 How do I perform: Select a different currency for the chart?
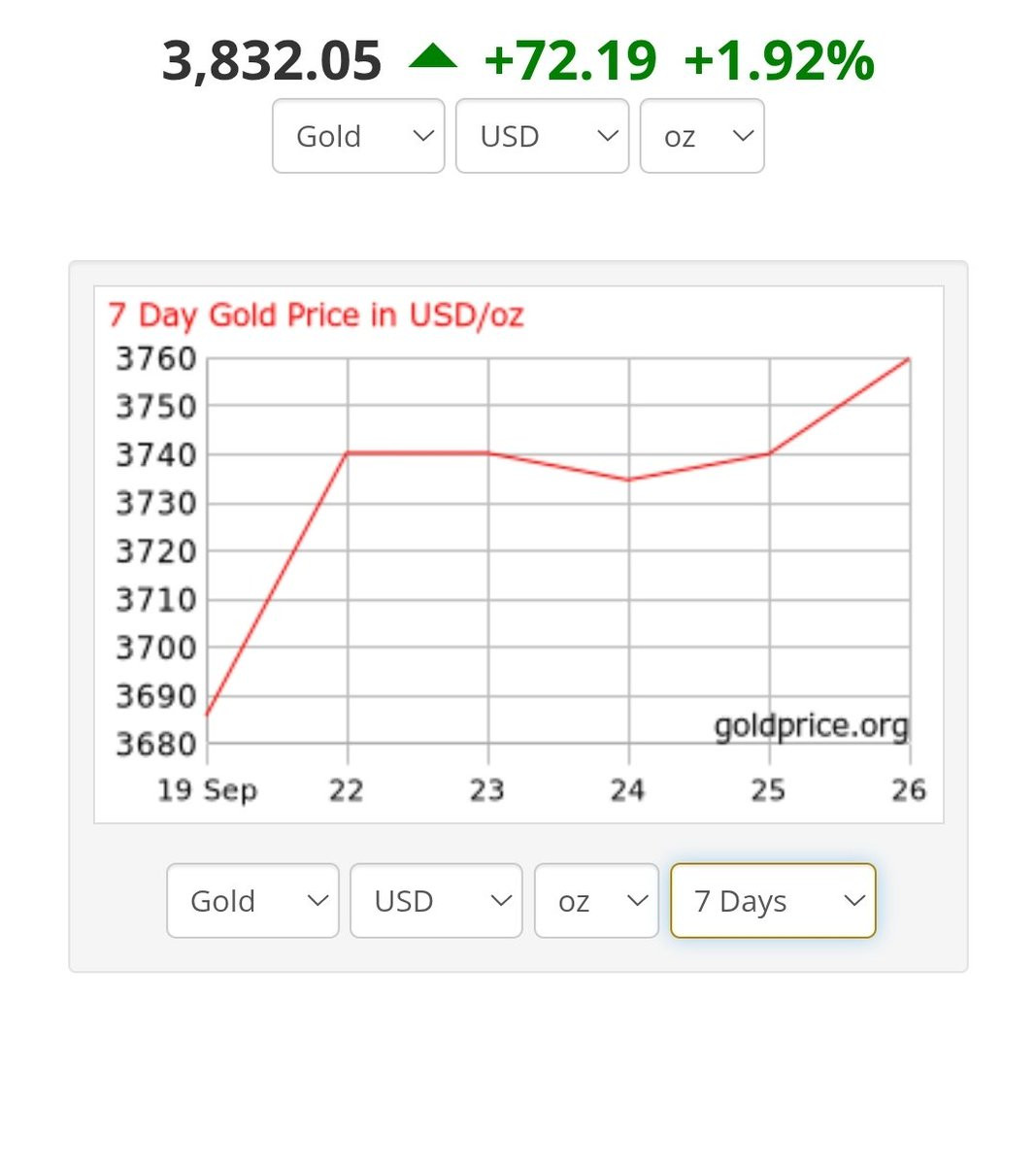pos(436,901)
